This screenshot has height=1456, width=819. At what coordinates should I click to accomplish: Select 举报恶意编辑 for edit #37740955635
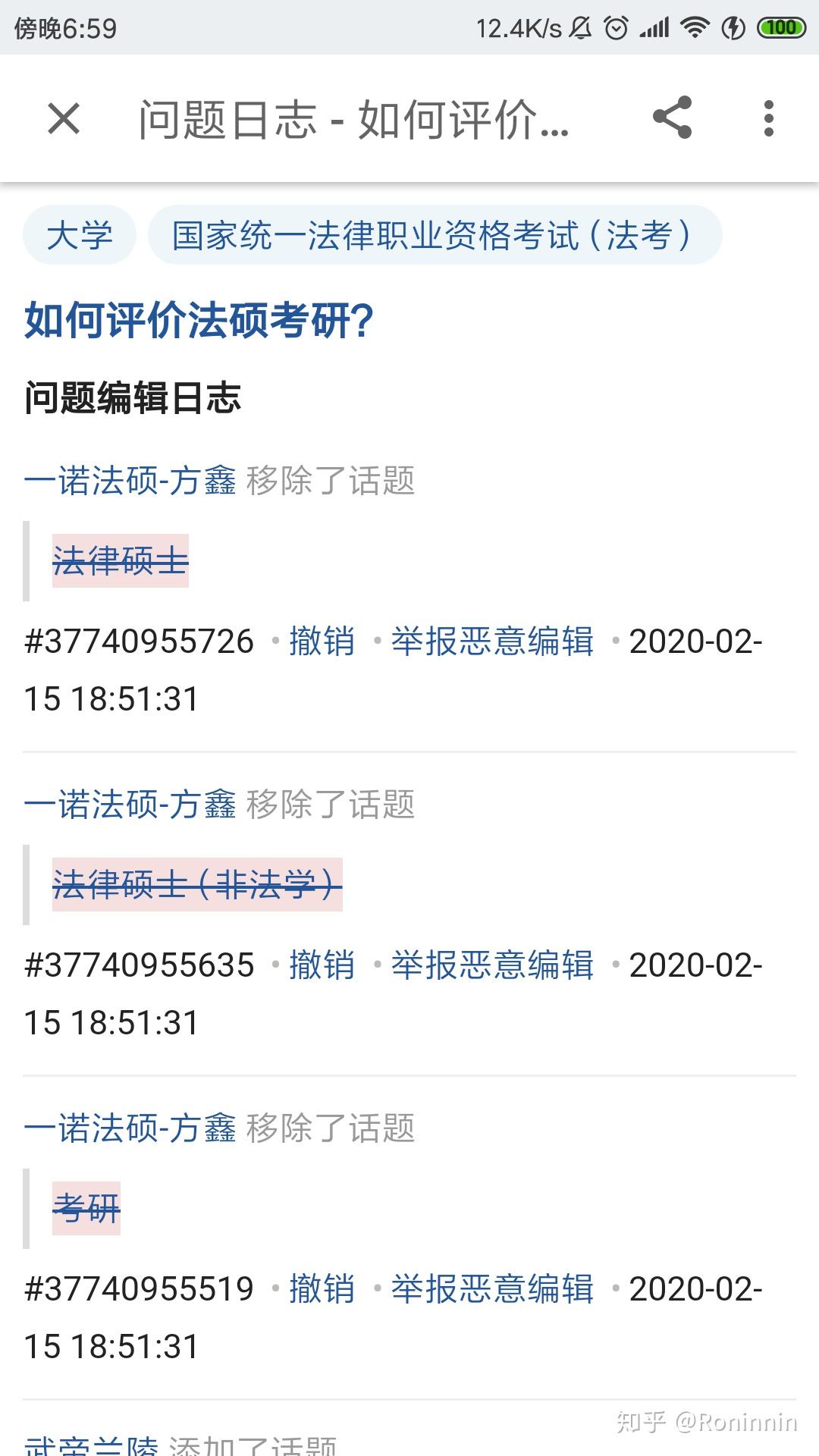pos(492,965)
